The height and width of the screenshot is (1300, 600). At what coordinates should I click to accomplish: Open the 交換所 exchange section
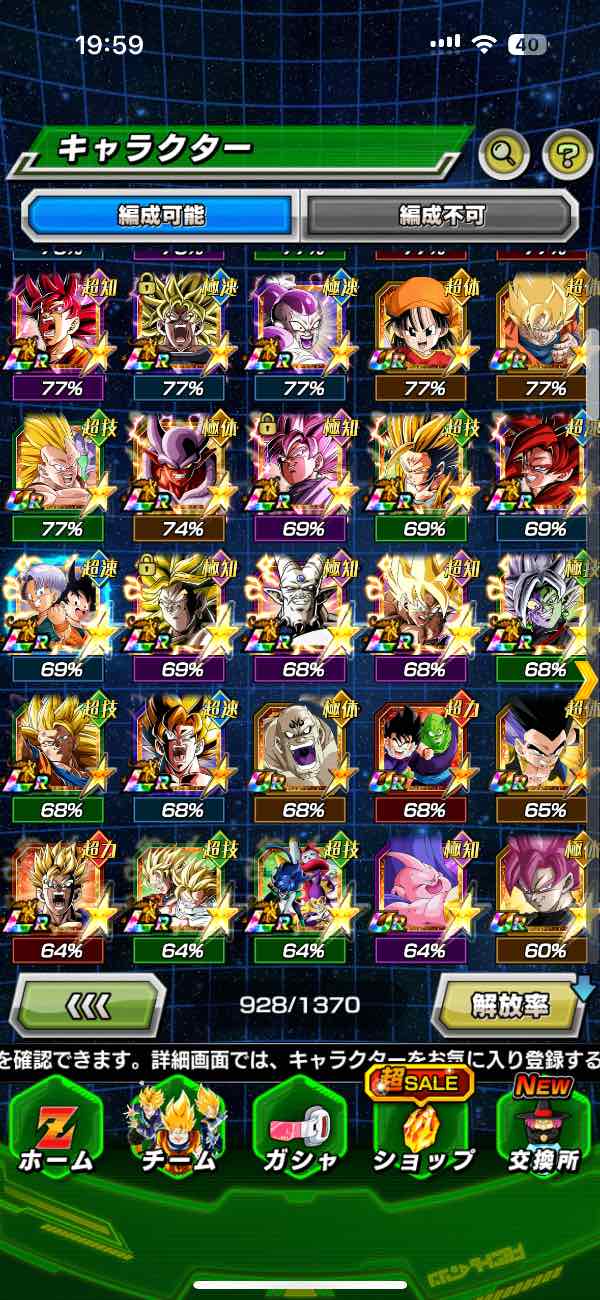click(543, 1130)
